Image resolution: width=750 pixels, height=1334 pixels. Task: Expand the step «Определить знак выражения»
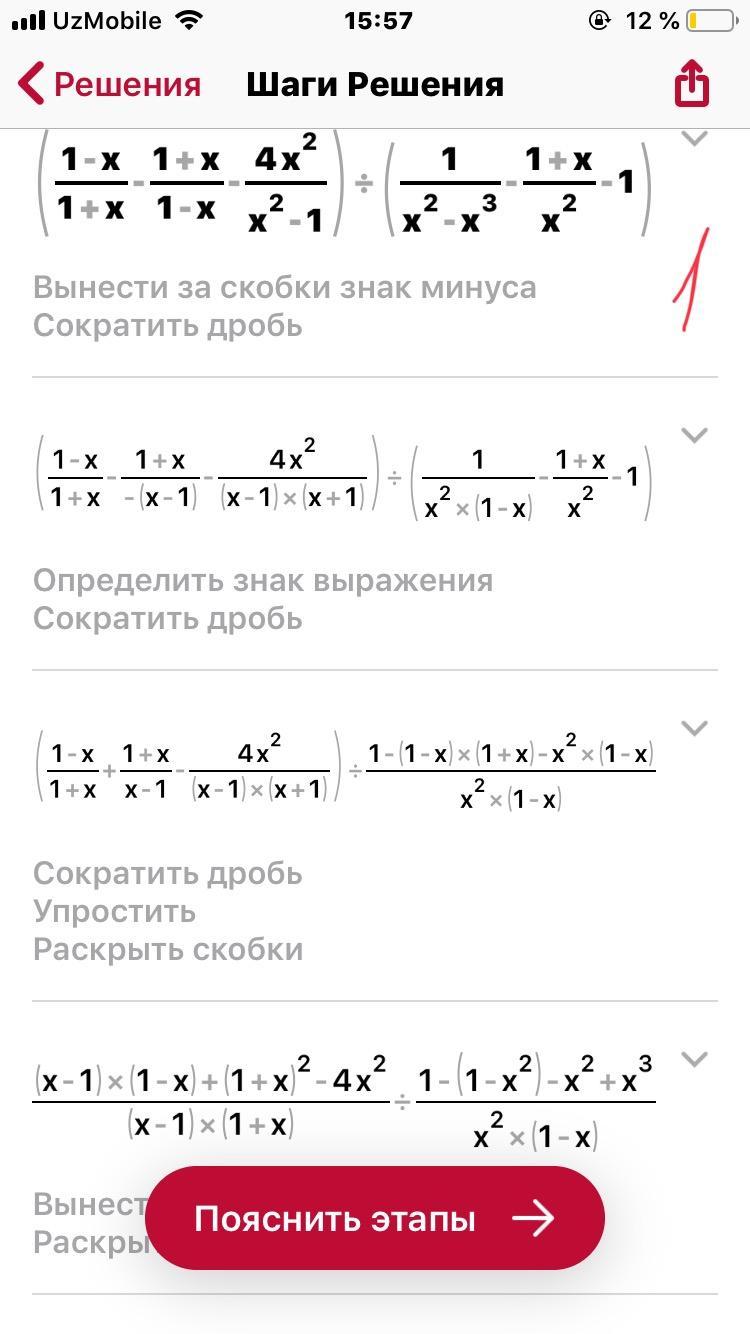point(694,434)
